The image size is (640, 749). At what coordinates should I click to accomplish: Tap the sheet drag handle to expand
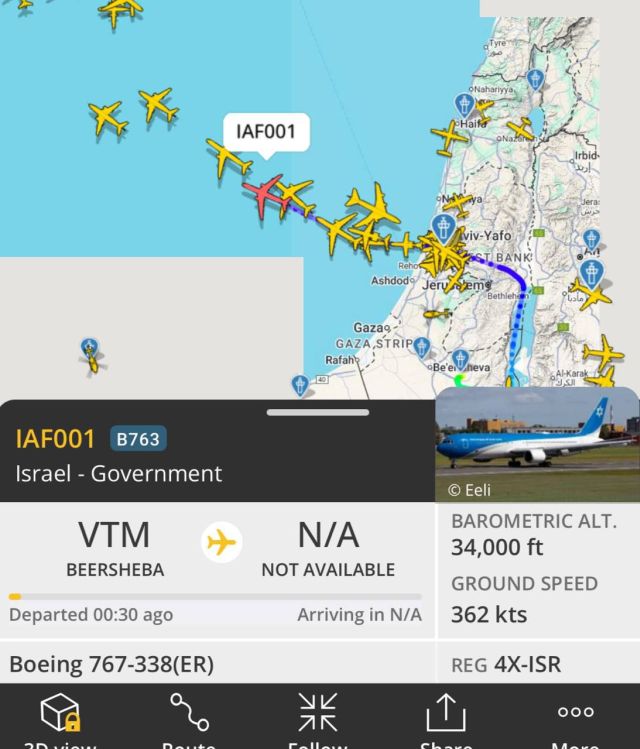coord(318,412)
